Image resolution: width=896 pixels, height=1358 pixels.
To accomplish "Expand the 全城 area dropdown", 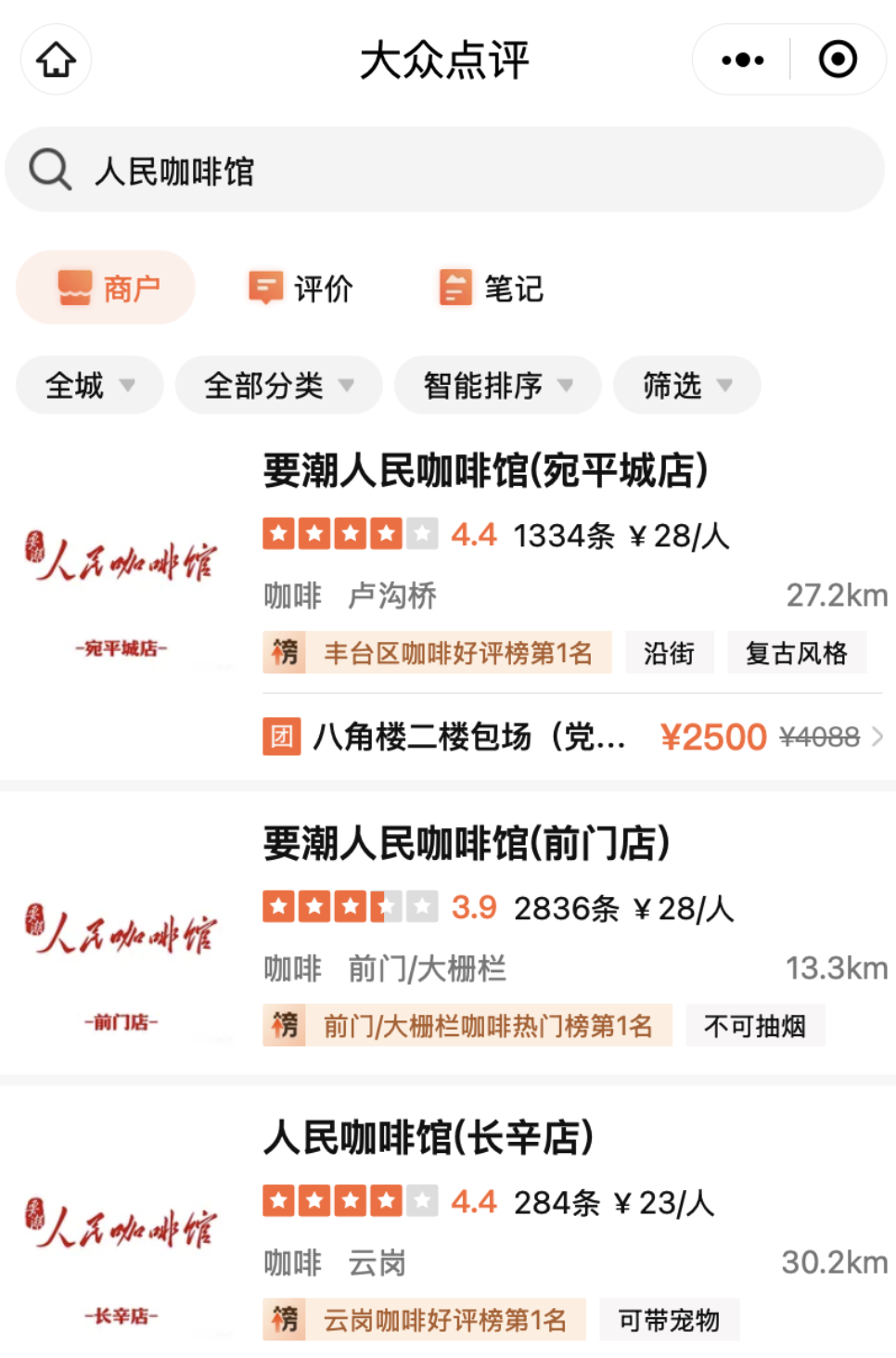I will pyautogui.click(x=90, y=385).
